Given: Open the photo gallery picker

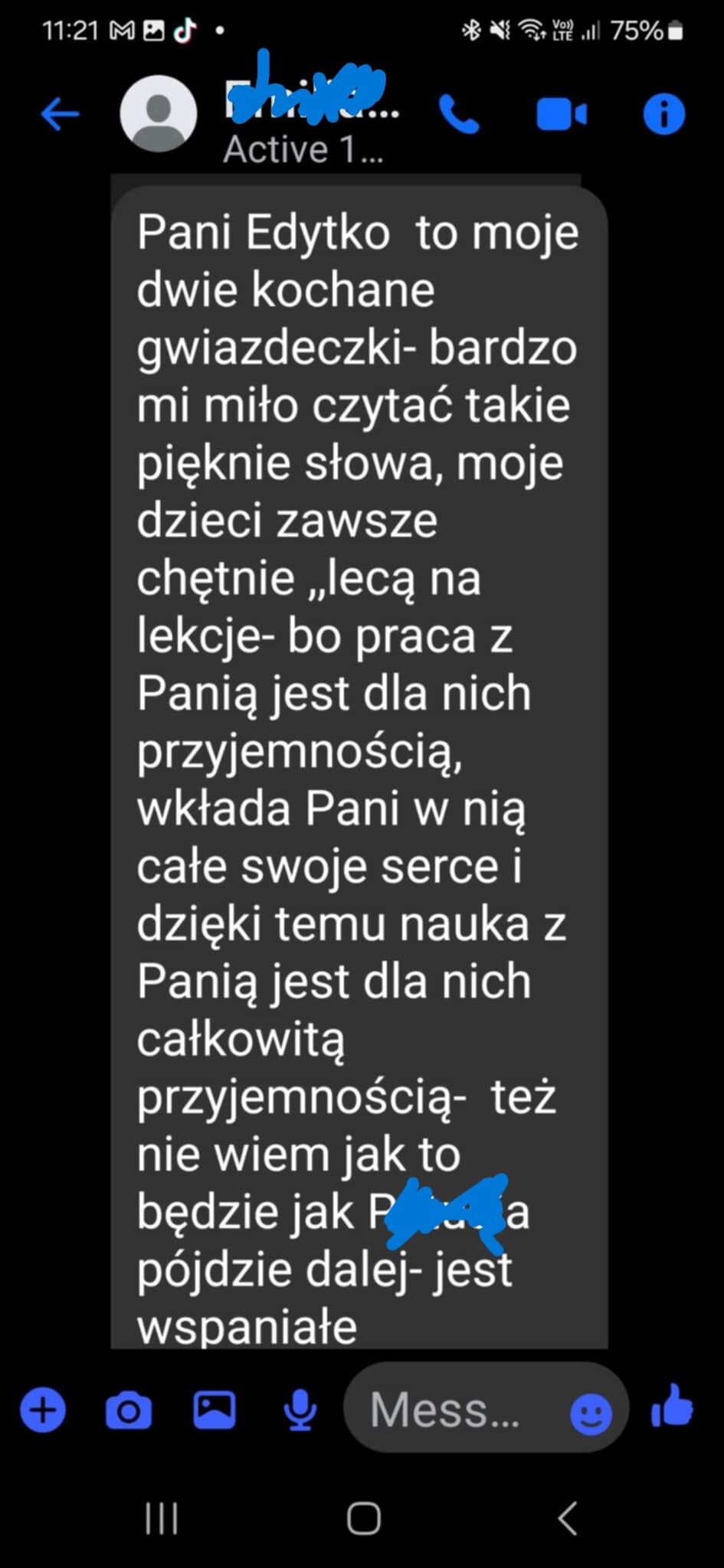Looking at the screenshot, I should [214, 1410].
